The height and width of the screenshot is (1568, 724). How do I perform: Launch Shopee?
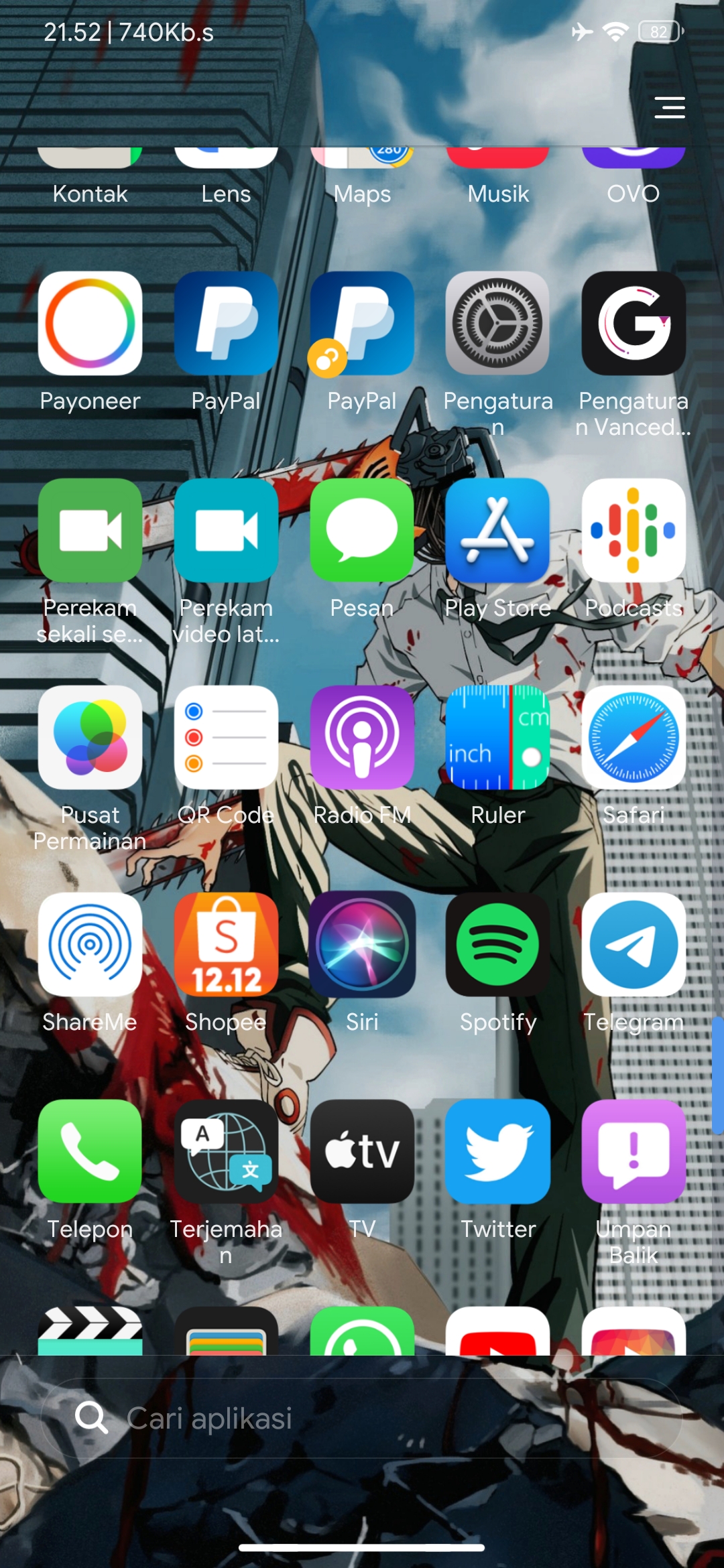click(x=226, y=945)
